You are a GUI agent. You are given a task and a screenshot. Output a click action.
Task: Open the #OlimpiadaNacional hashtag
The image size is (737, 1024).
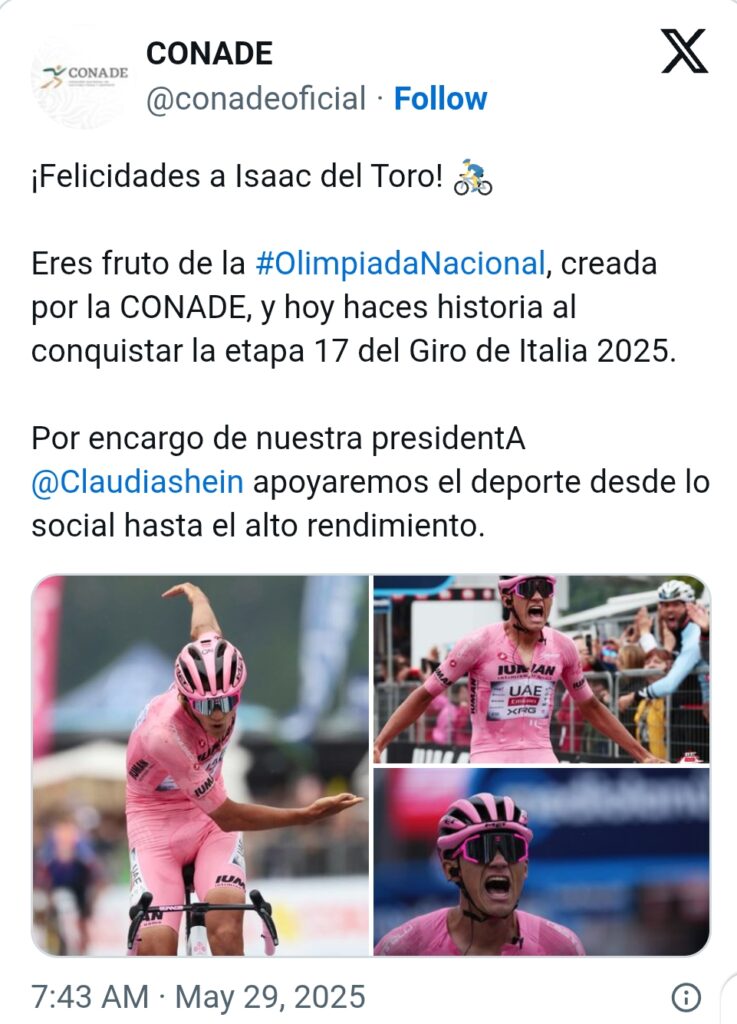(x=400, y=264)
